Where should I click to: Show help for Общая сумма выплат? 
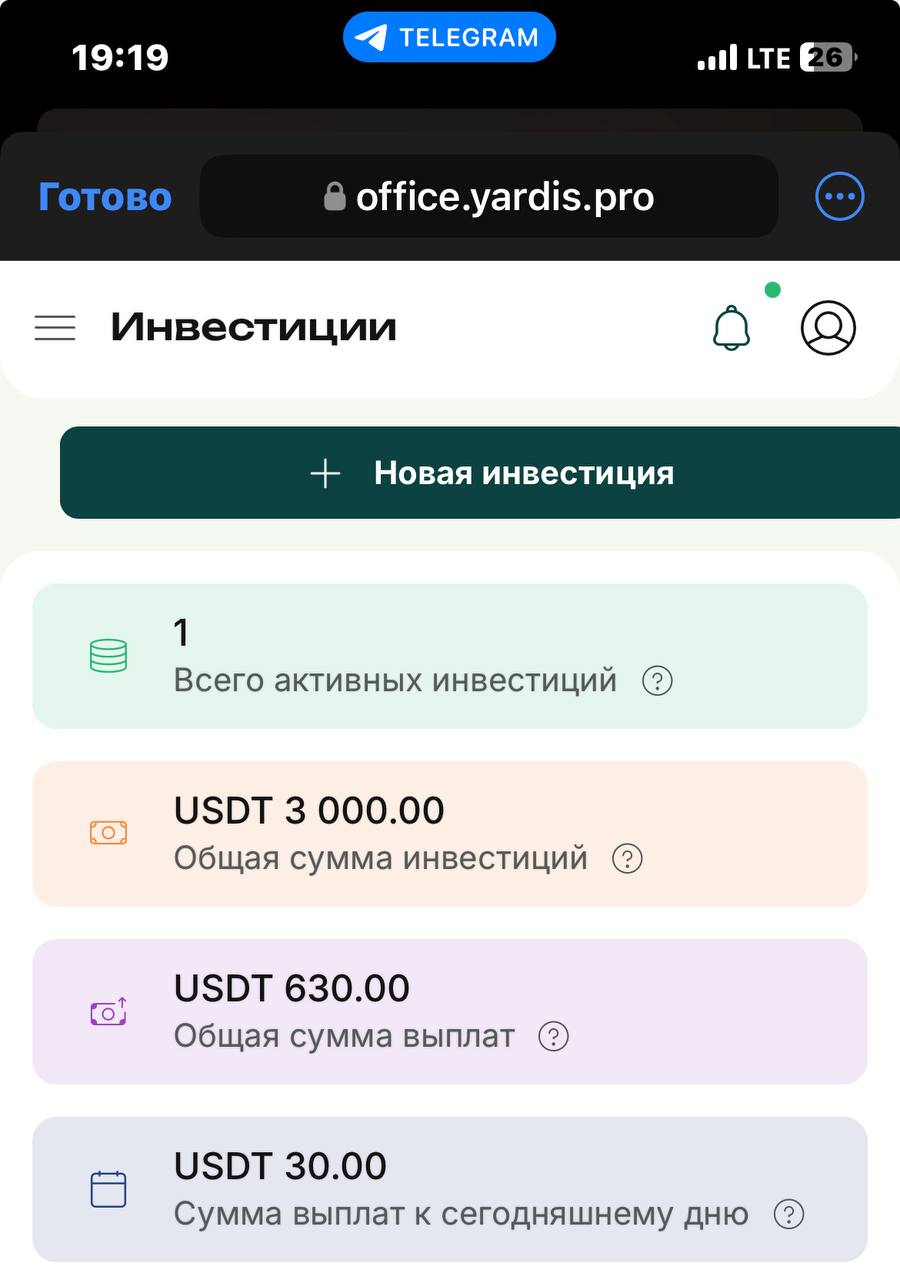point(553,1037)
